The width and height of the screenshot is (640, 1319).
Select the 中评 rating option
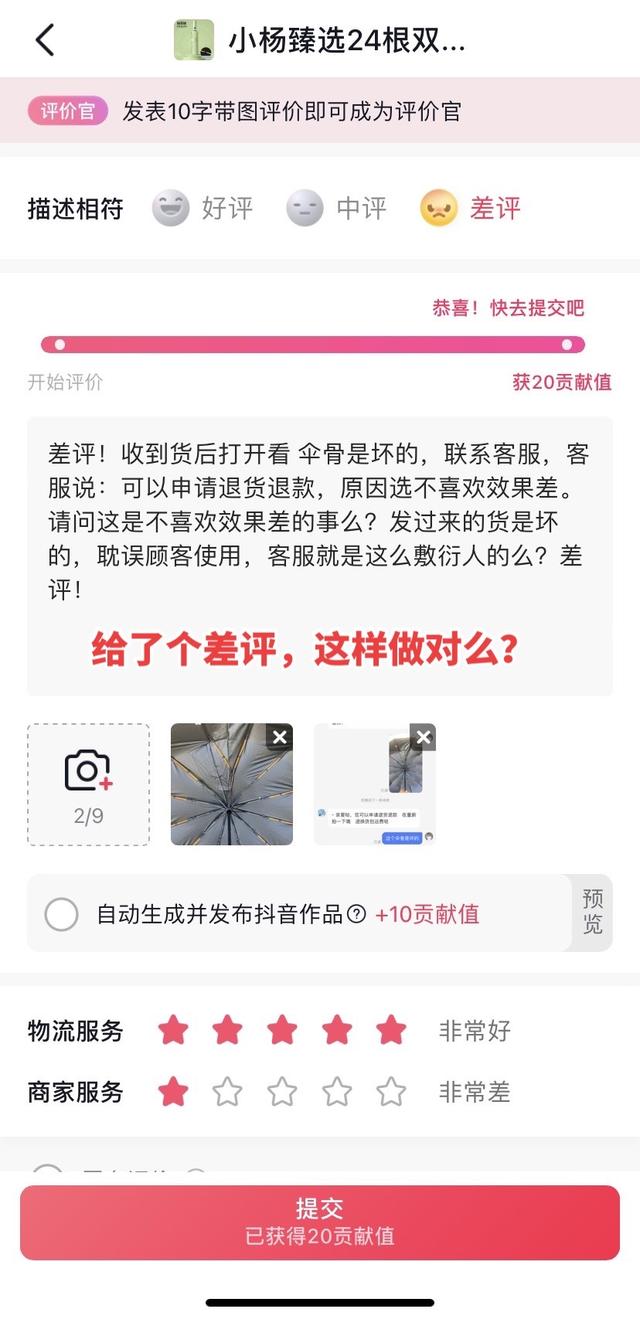coord(337,208)
